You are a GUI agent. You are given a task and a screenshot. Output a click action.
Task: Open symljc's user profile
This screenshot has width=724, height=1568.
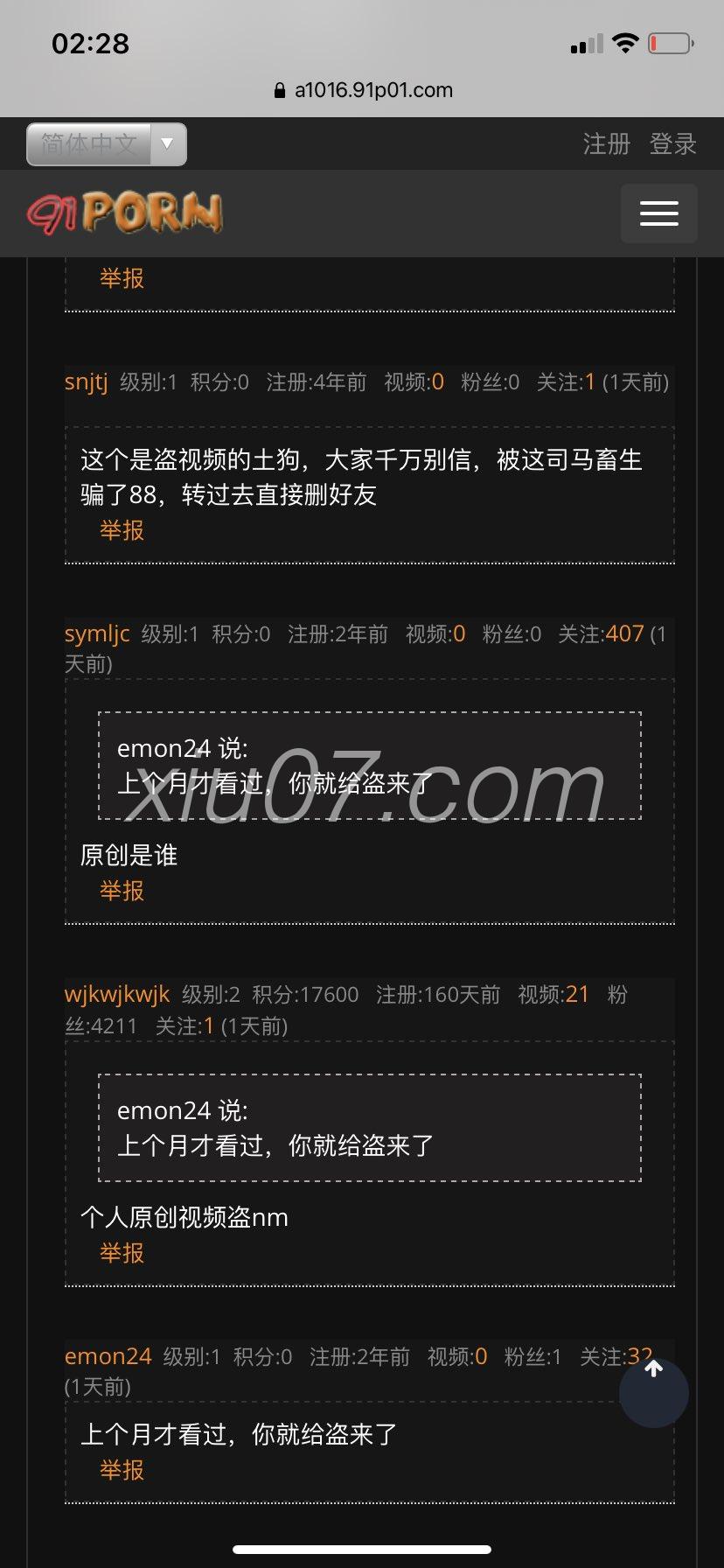97,633
